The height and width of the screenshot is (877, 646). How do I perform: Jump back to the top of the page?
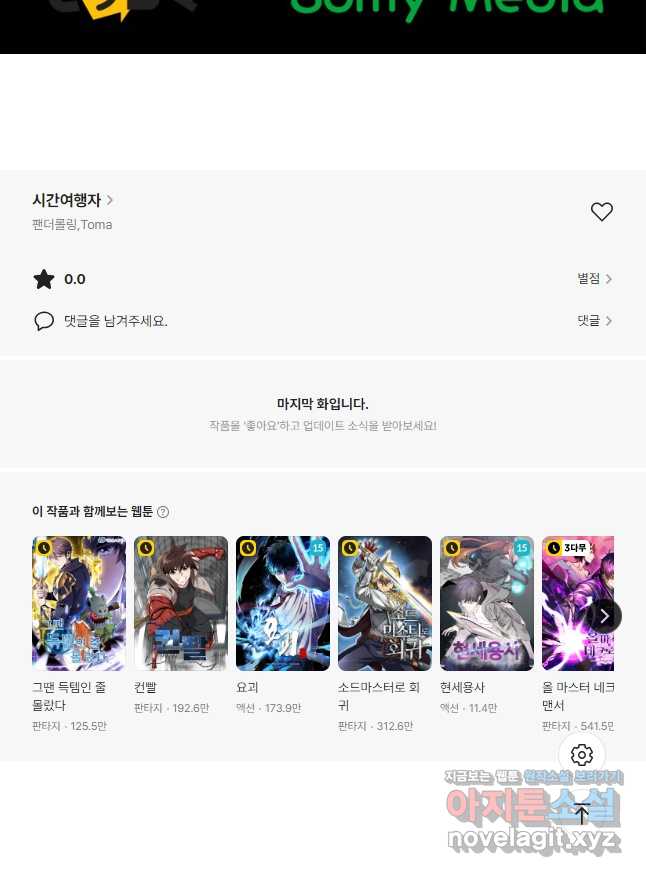click(582, 814)
